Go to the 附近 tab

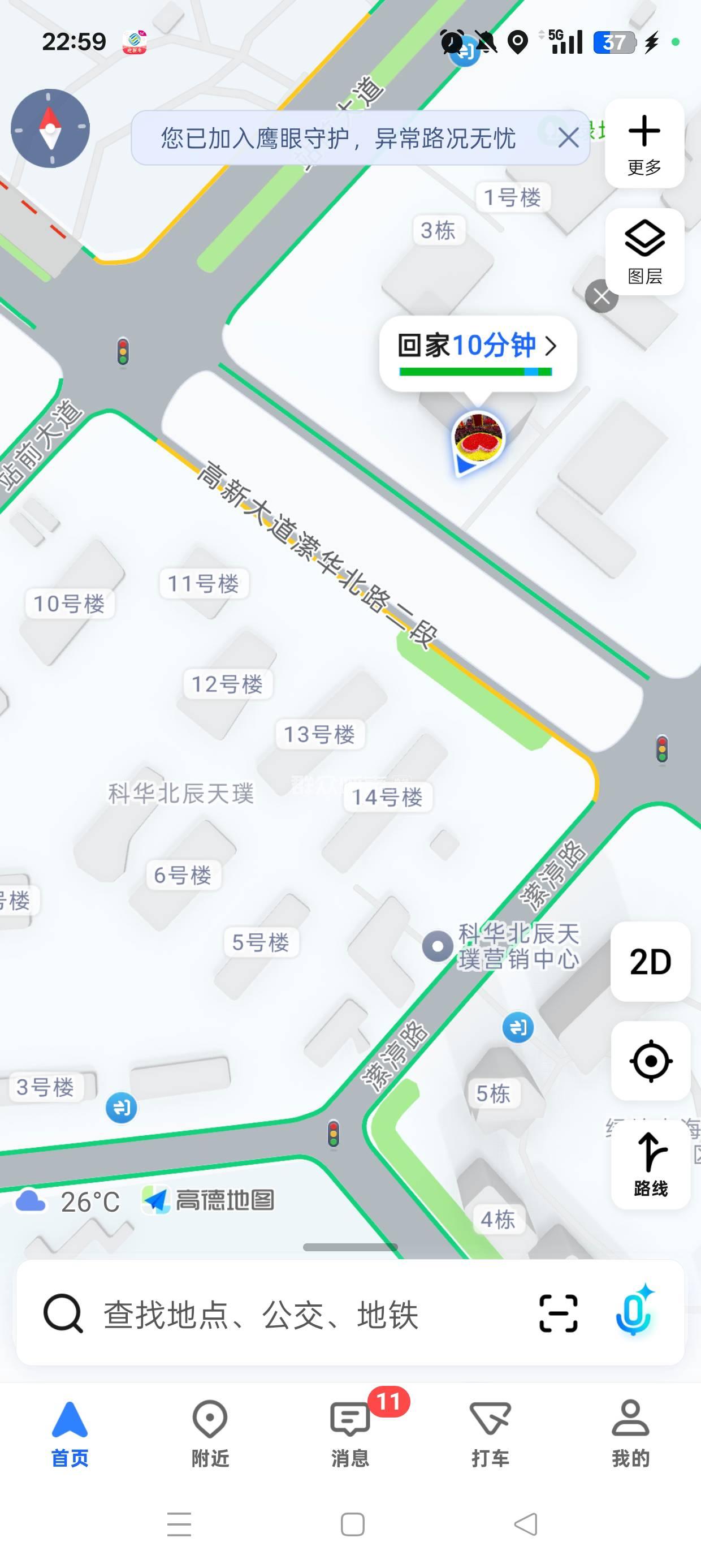pos(210,1433)
